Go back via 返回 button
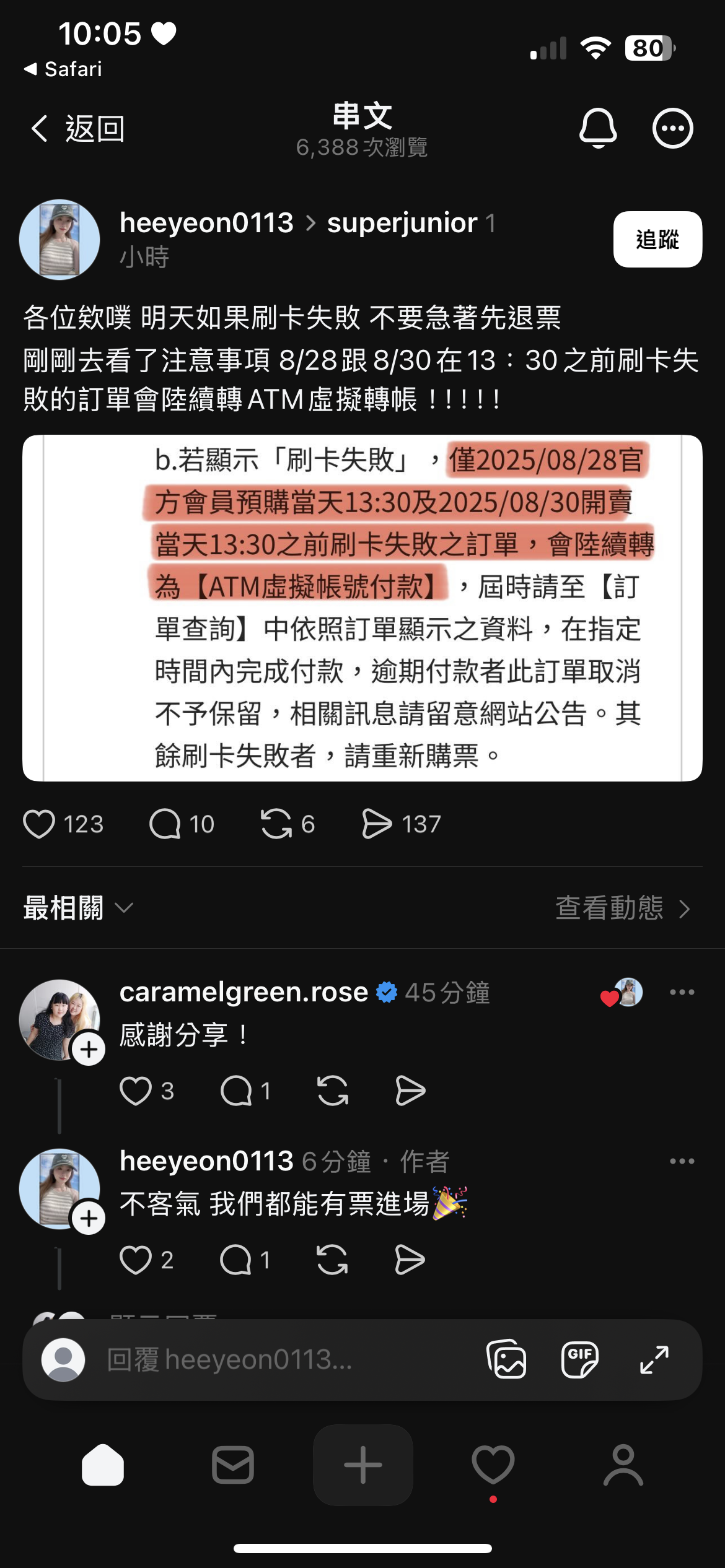 coord(77,129)
